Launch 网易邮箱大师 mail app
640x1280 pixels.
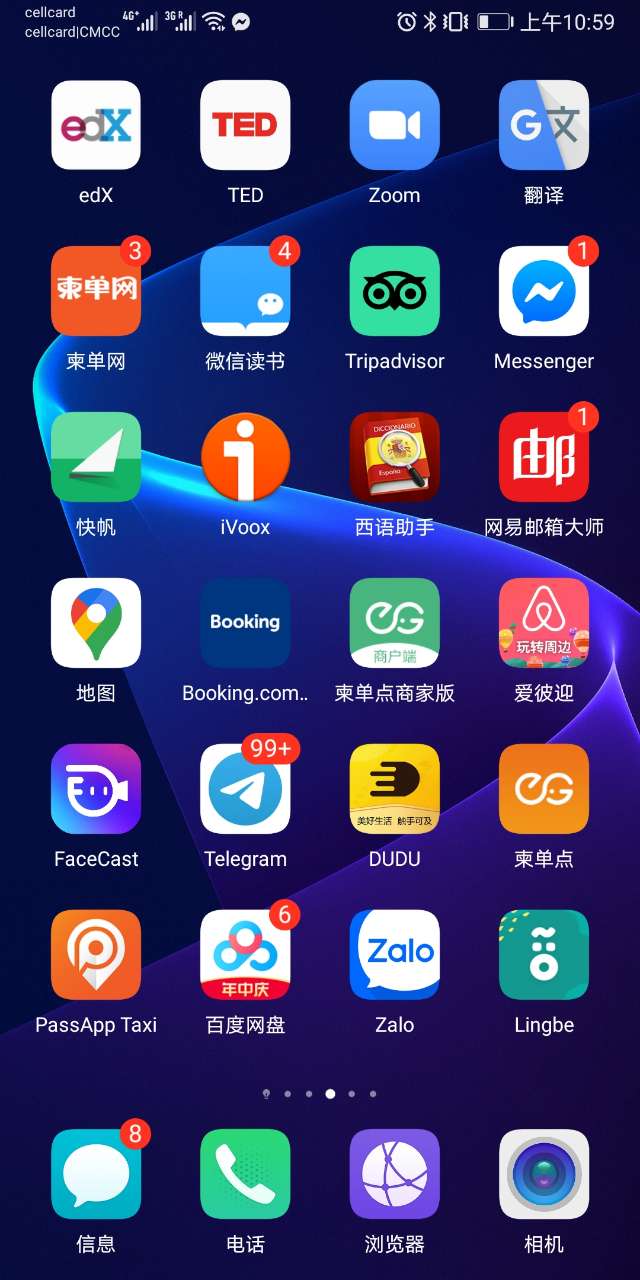tap(543, 458)
